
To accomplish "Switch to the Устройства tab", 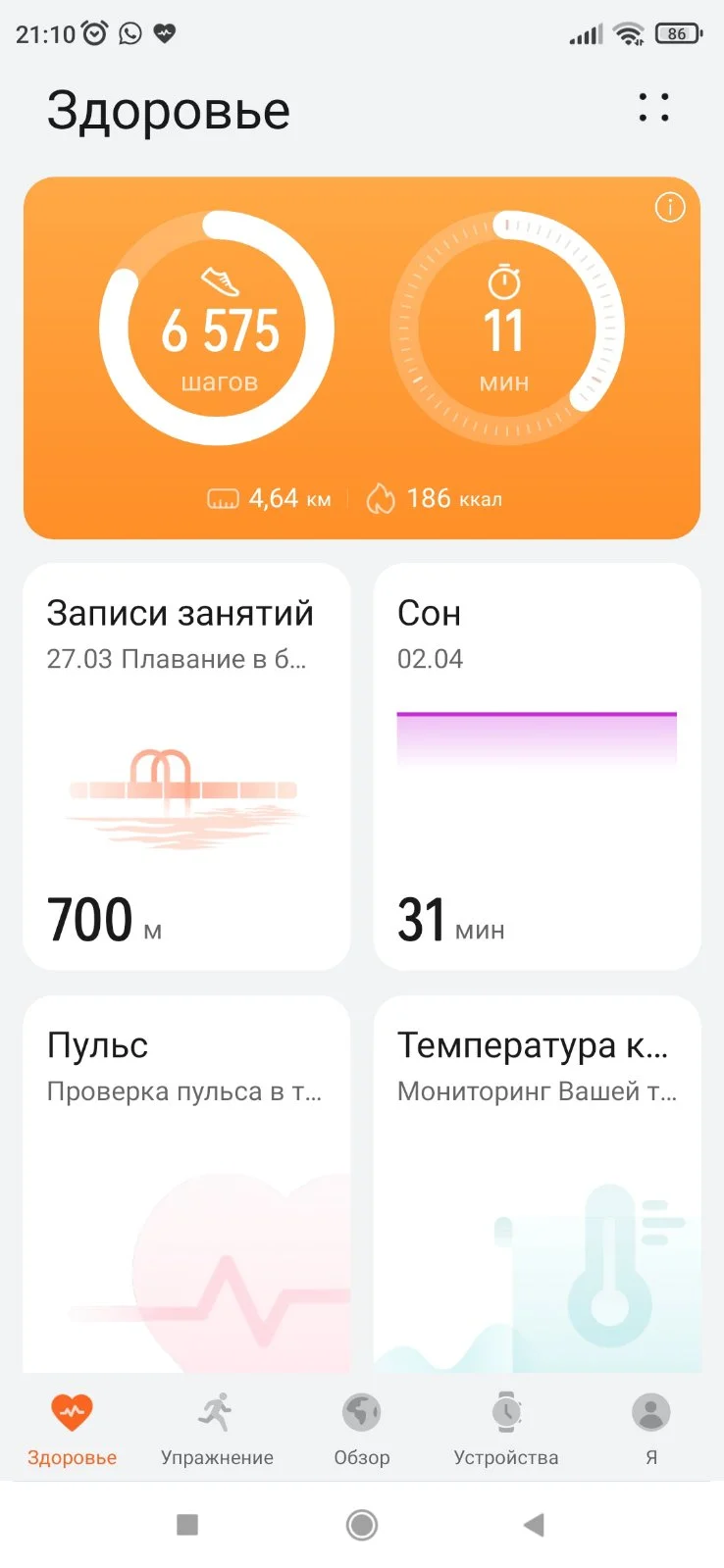I will 506,1429.
